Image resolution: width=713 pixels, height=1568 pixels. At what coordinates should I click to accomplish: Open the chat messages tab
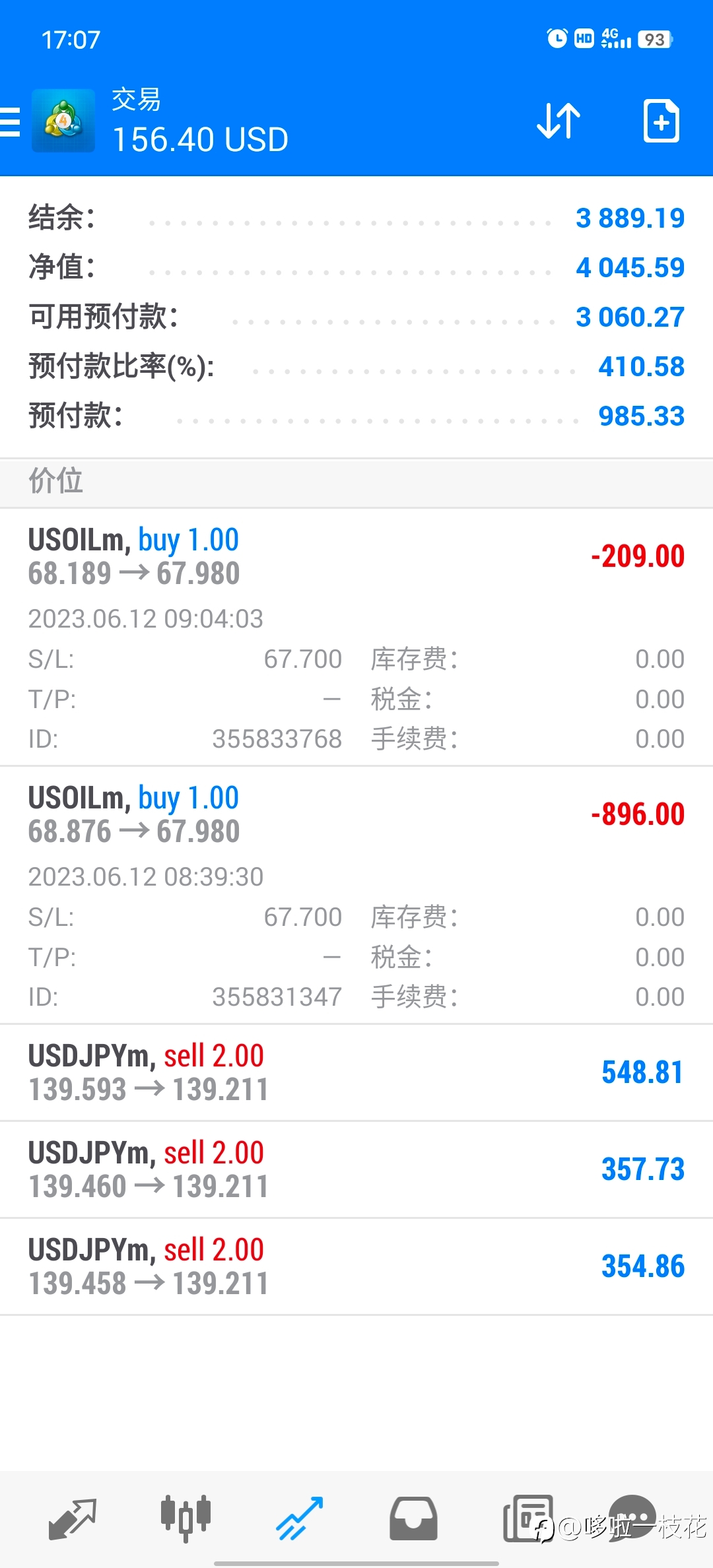pyautogui.click(x=632, y=1515)
